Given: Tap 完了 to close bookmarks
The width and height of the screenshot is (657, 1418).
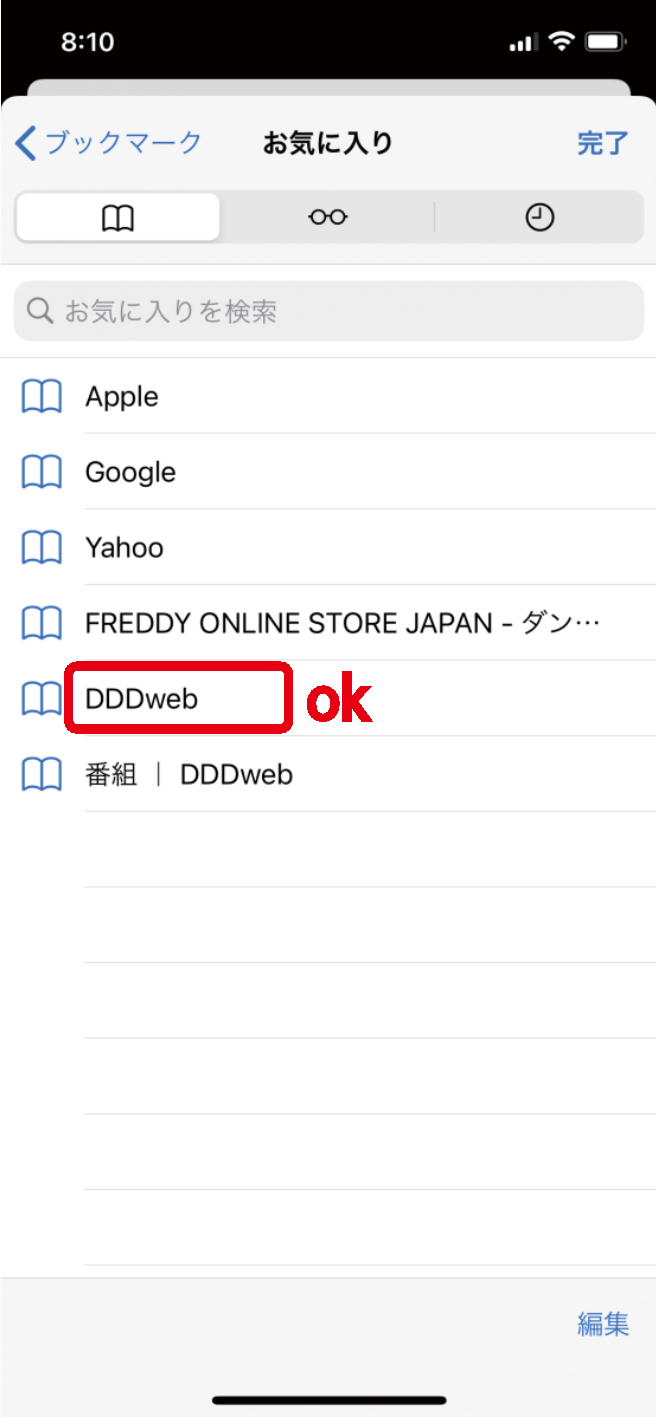Looking at the screenshot, I should (603, 143).
